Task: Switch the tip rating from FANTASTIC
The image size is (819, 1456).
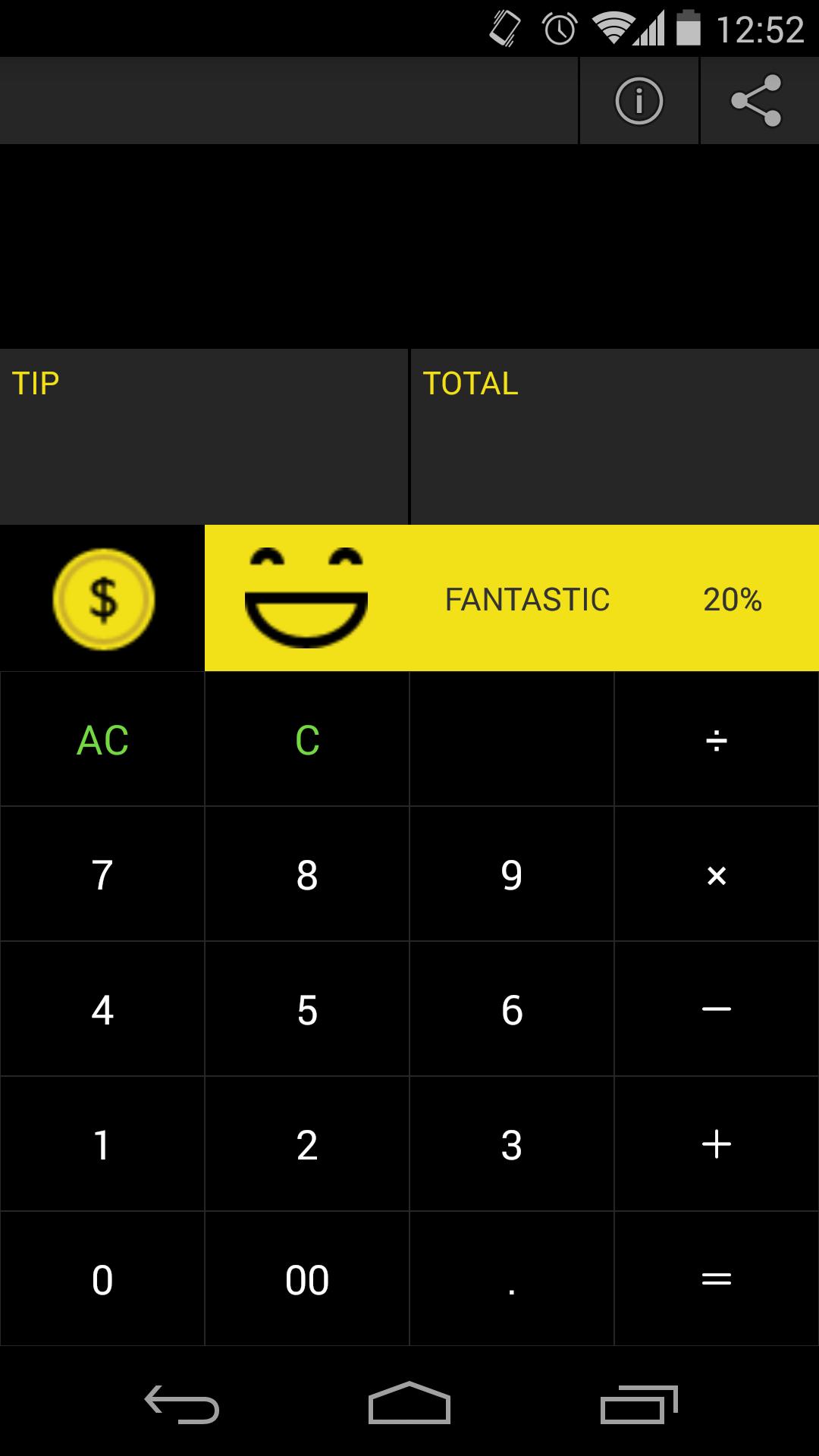Action: (528, 600)
